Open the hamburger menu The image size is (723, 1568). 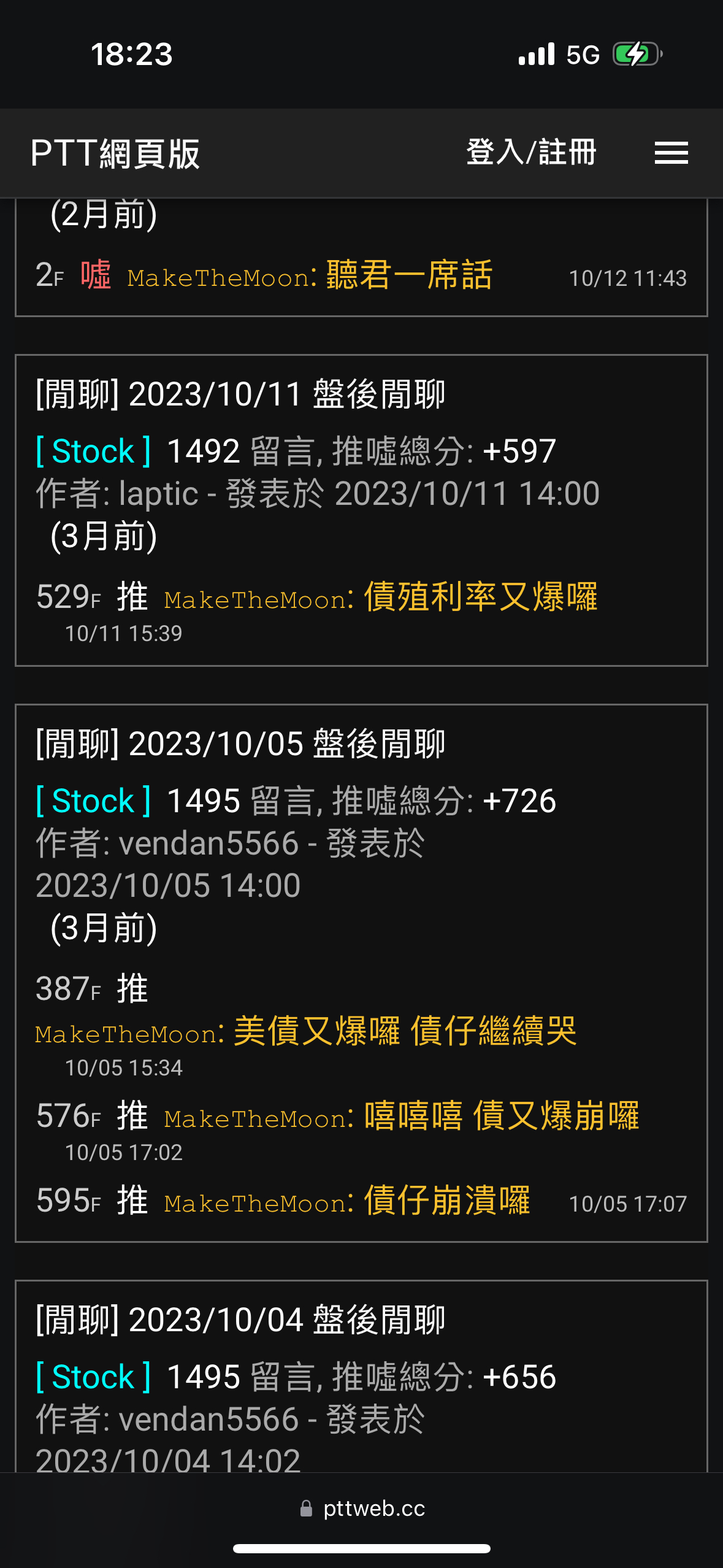coord(671,153)
